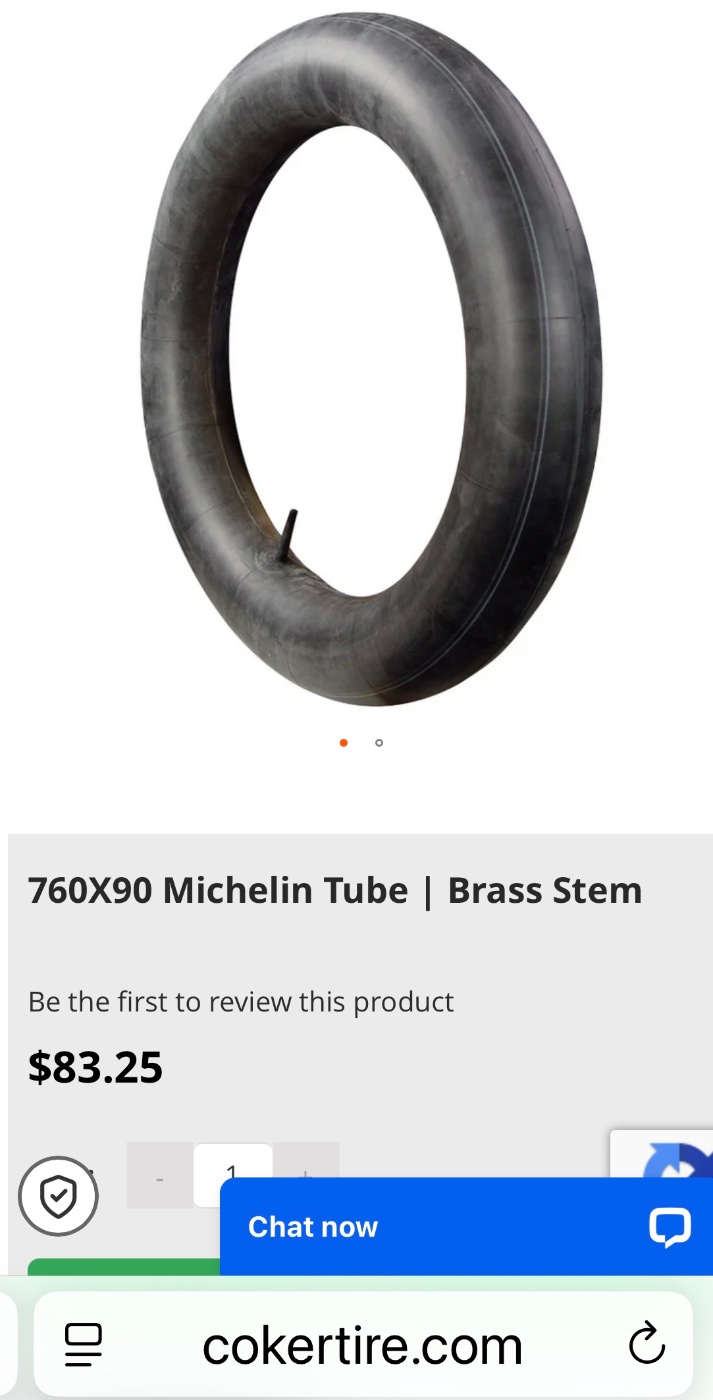The width and height of the screenshot is (713, 1400).
Task: Open Be the first to review link
Action: tap(241, 1002)
